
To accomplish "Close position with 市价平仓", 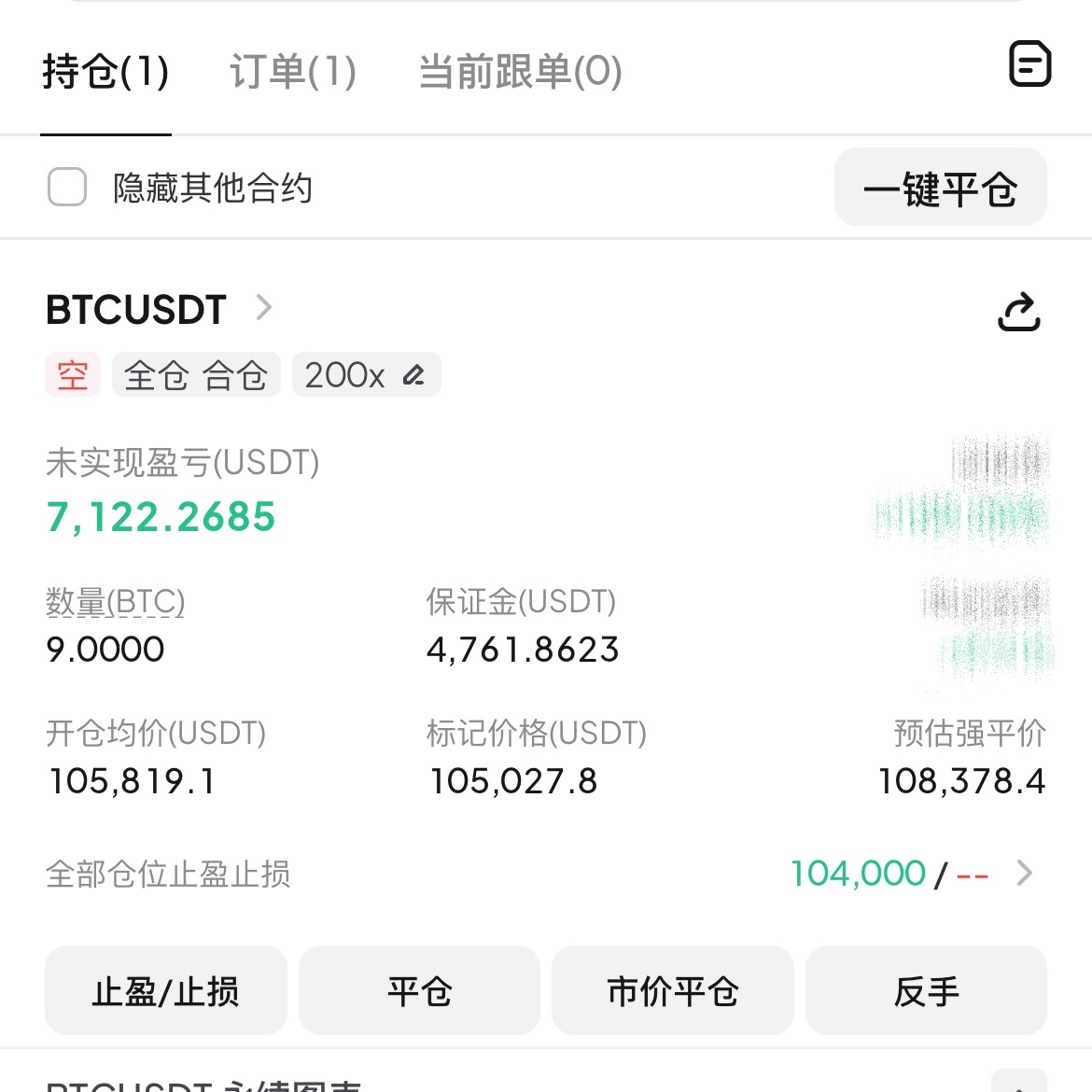I will 672,991.
